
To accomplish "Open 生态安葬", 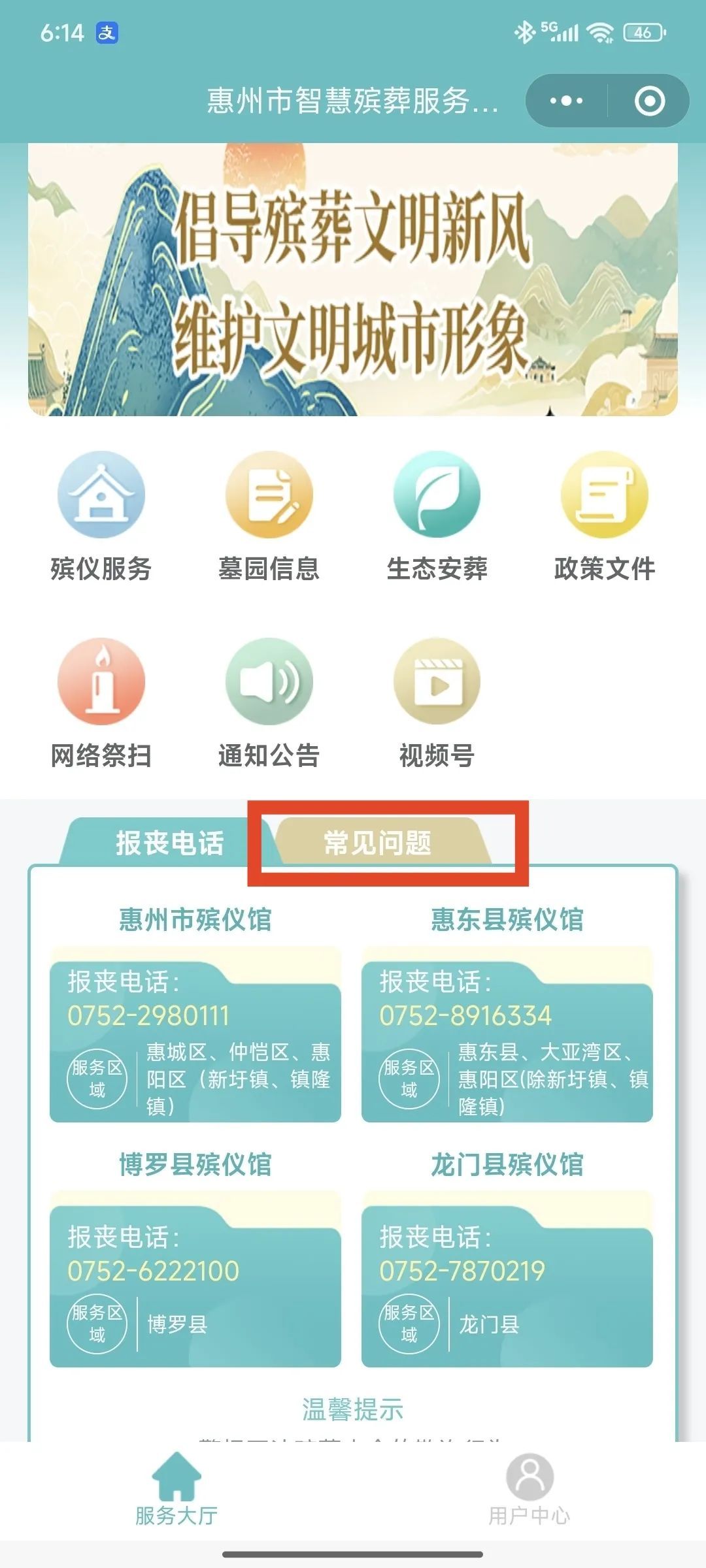I will click(x=437, y=516).
